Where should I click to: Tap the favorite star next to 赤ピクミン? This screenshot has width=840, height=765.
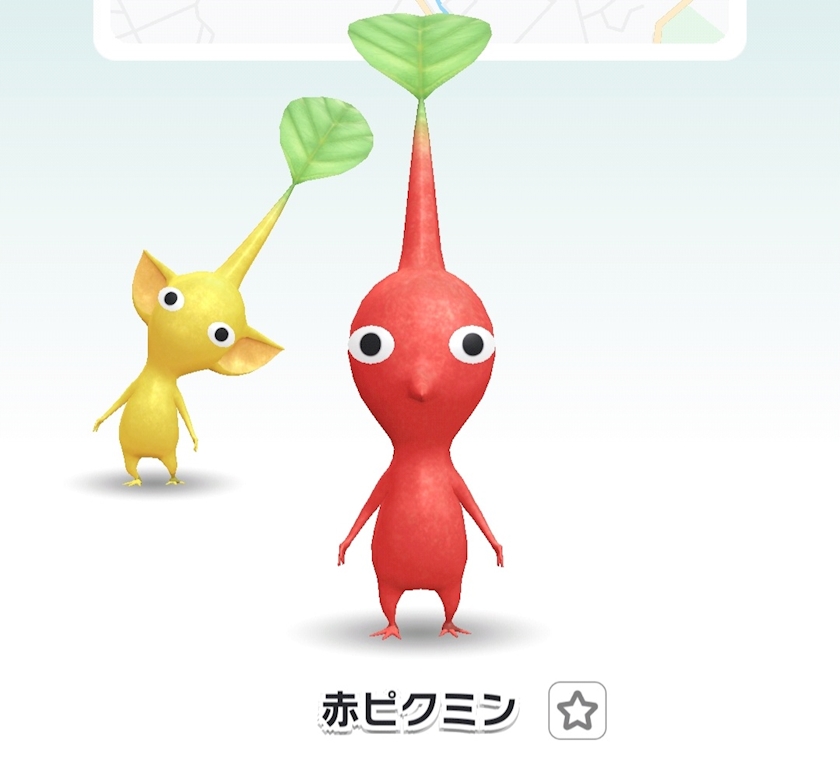(577, 711)
